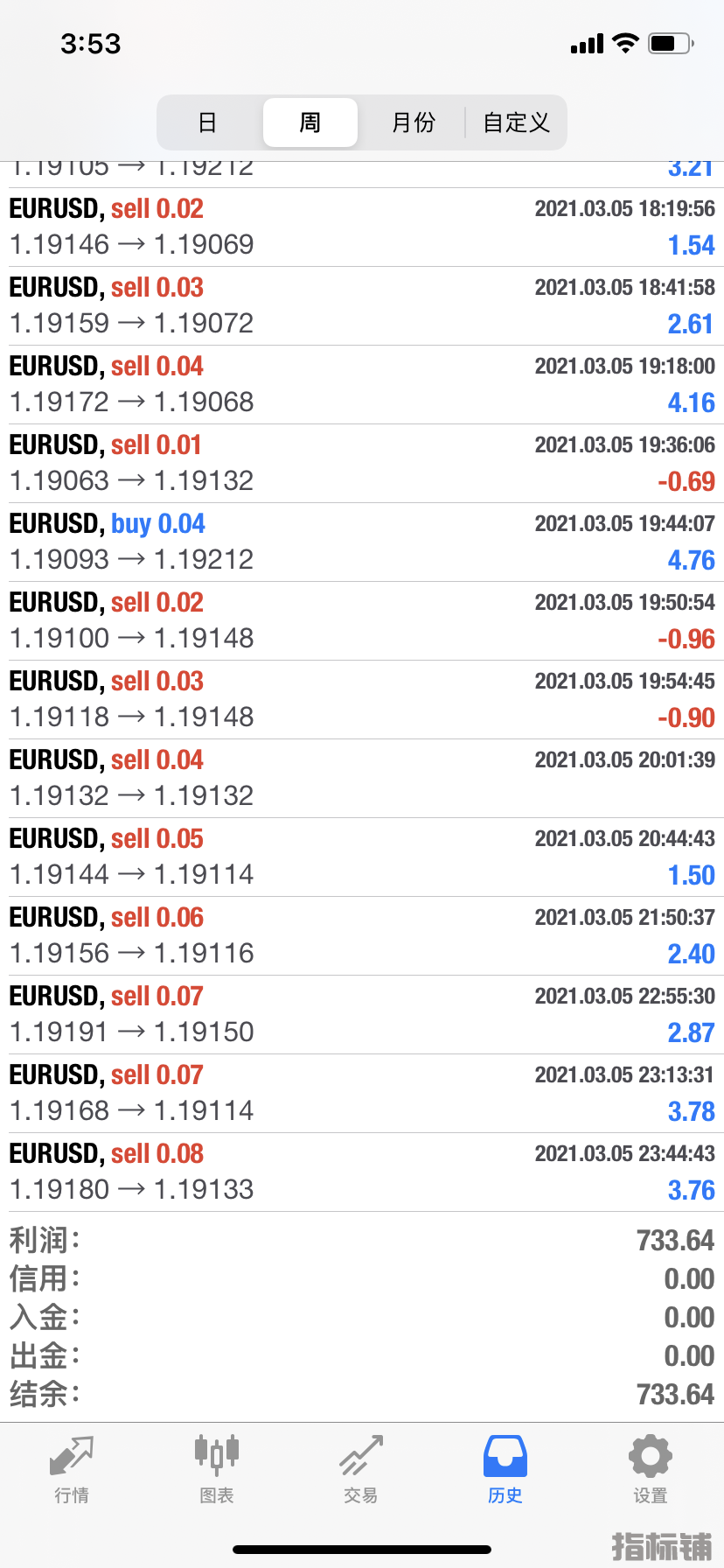Expand the EURUSD sell 0.05 trade
Screen dimensions: 724x1568
tap(362, 857)
